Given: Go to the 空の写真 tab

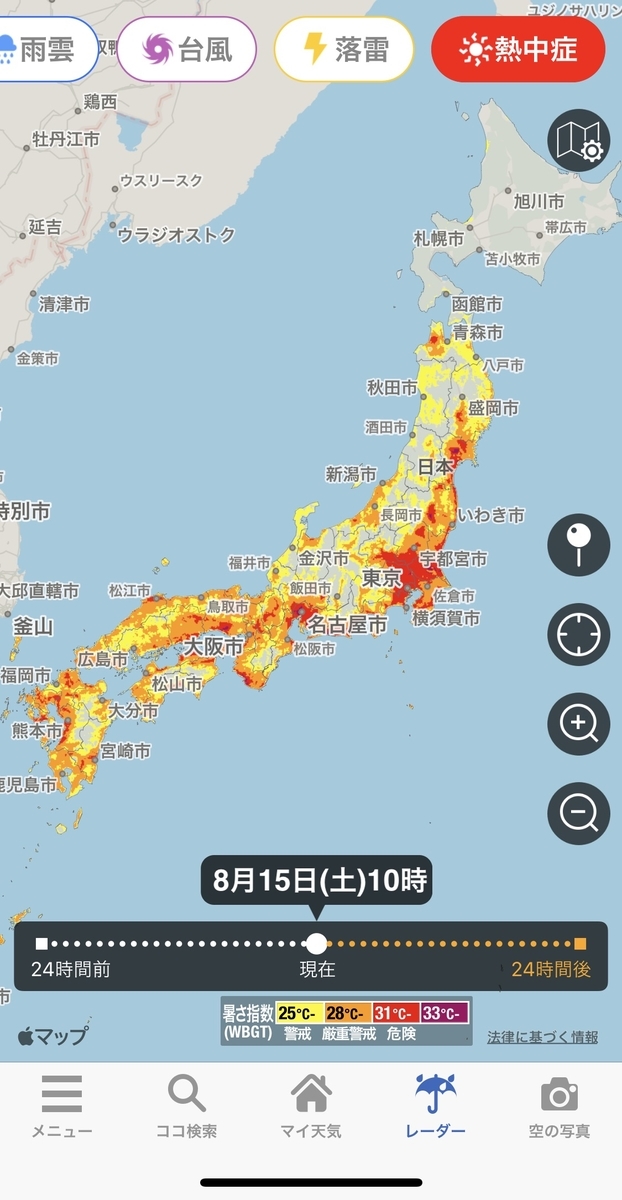Looking at the screenshot, I should [x=559, y=1108].
